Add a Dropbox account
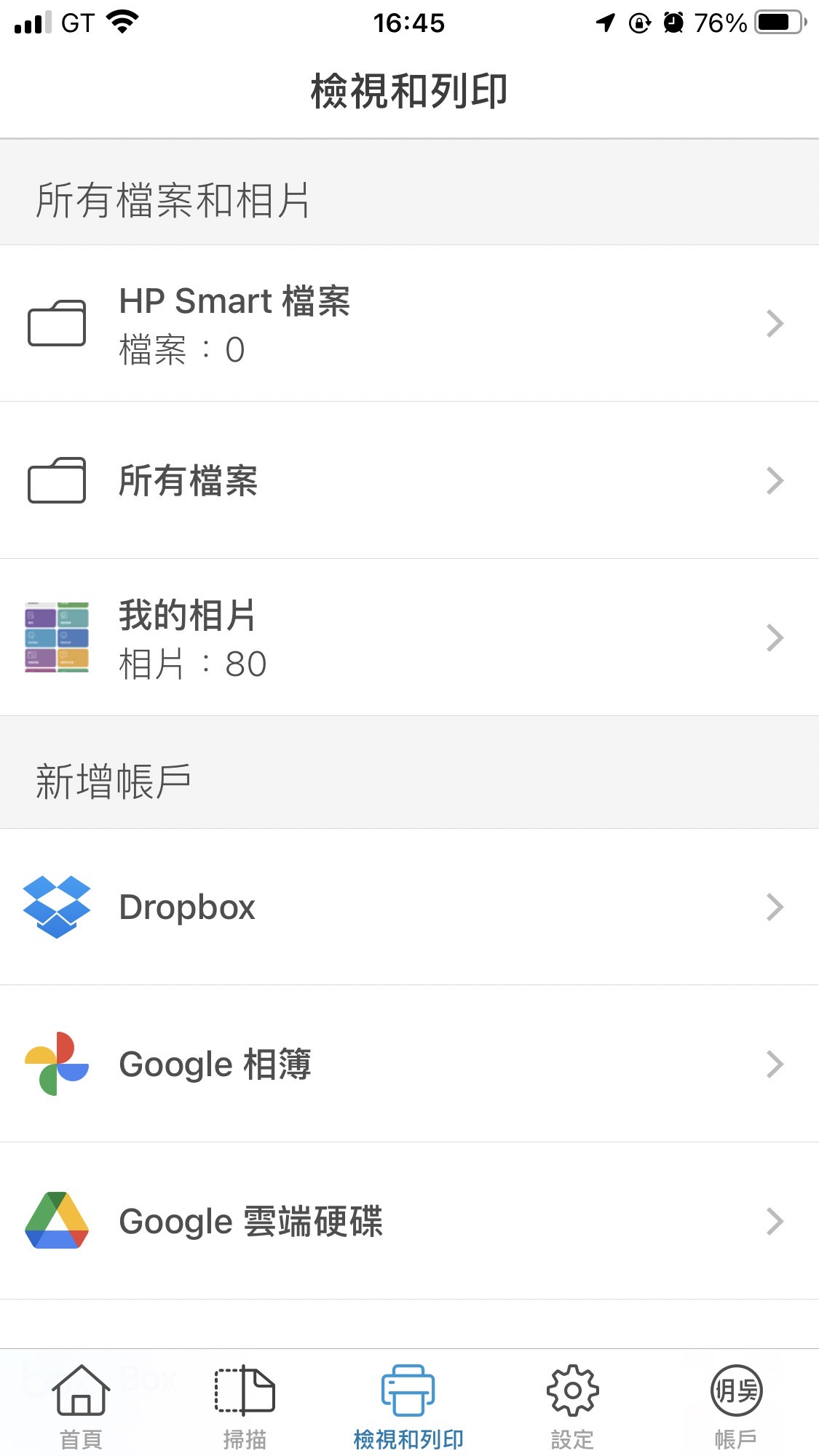The height and width of the screenshot is (1456, 819). (x=409, y=907)
